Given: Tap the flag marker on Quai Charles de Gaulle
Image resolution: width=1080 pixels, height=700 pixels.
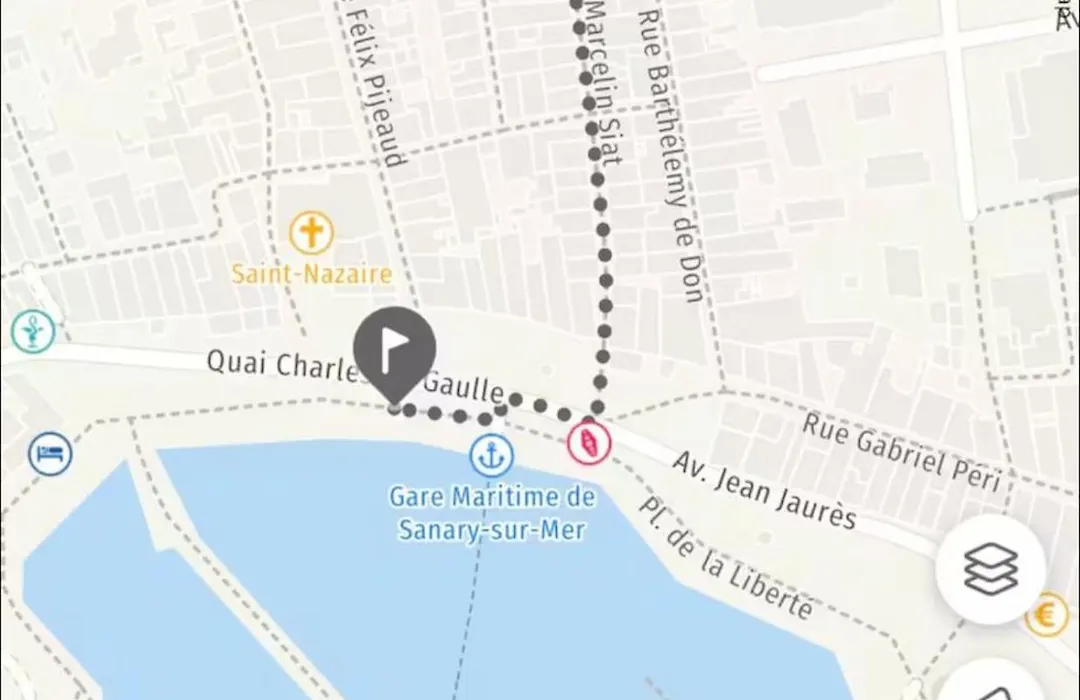Looking at the screenshot, I should [x=395, y=350].
